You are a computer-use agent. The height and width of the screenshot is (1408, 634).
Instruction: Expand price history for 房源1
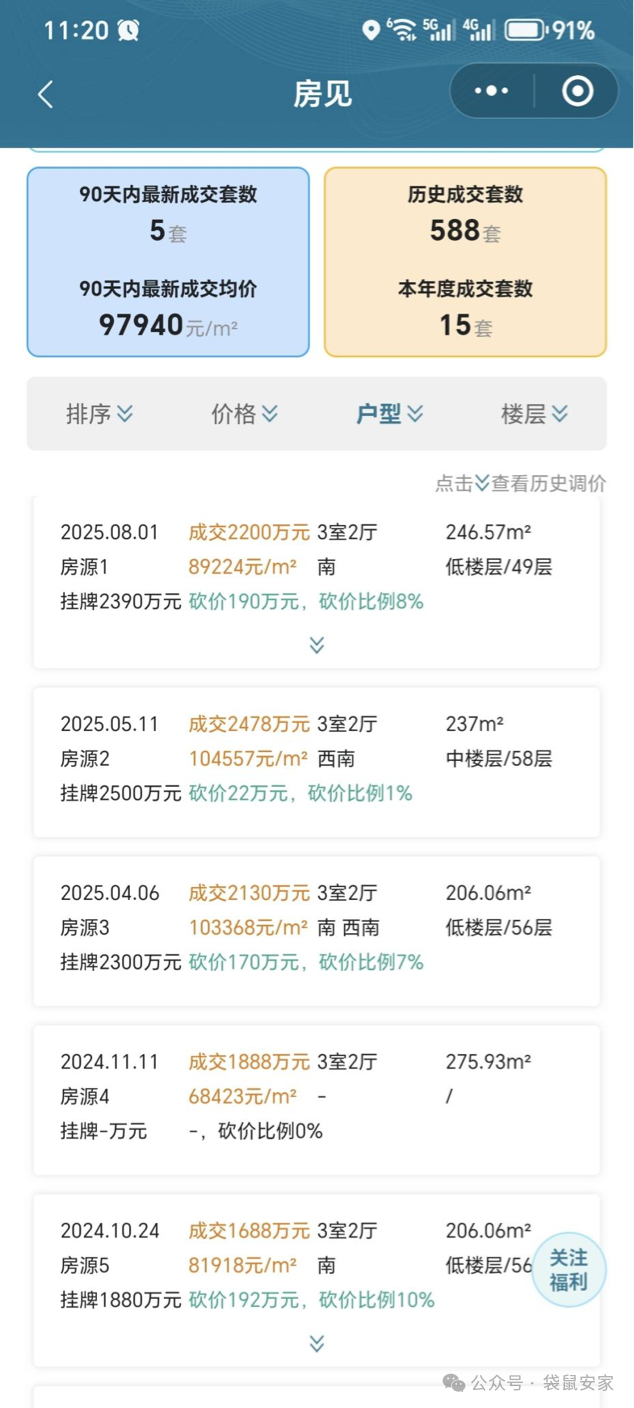[x=317, y=645]
